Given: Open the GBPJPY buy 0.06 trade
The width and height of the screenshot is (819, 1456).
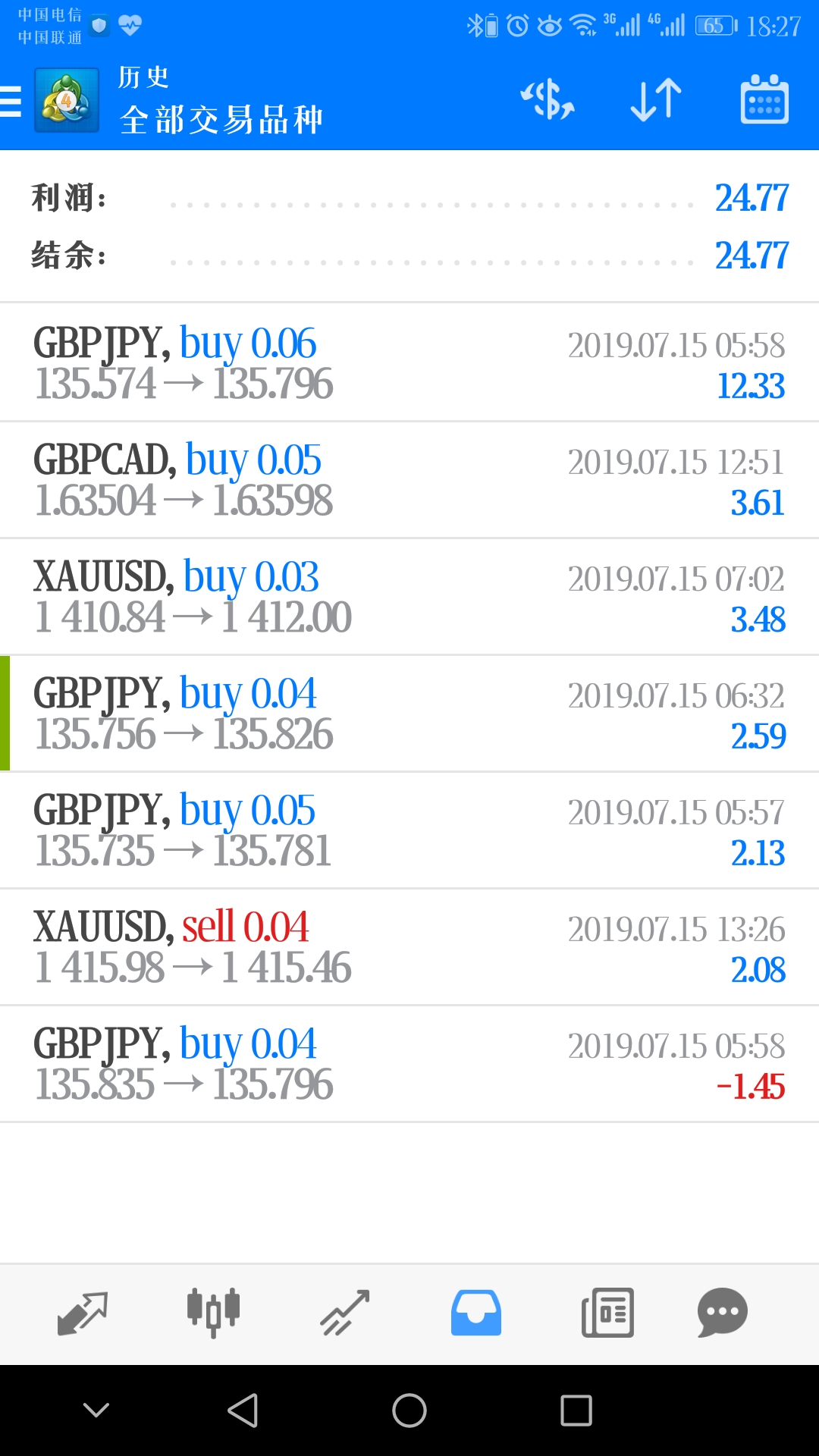Looking at the screenshot, I should point(409,362).
